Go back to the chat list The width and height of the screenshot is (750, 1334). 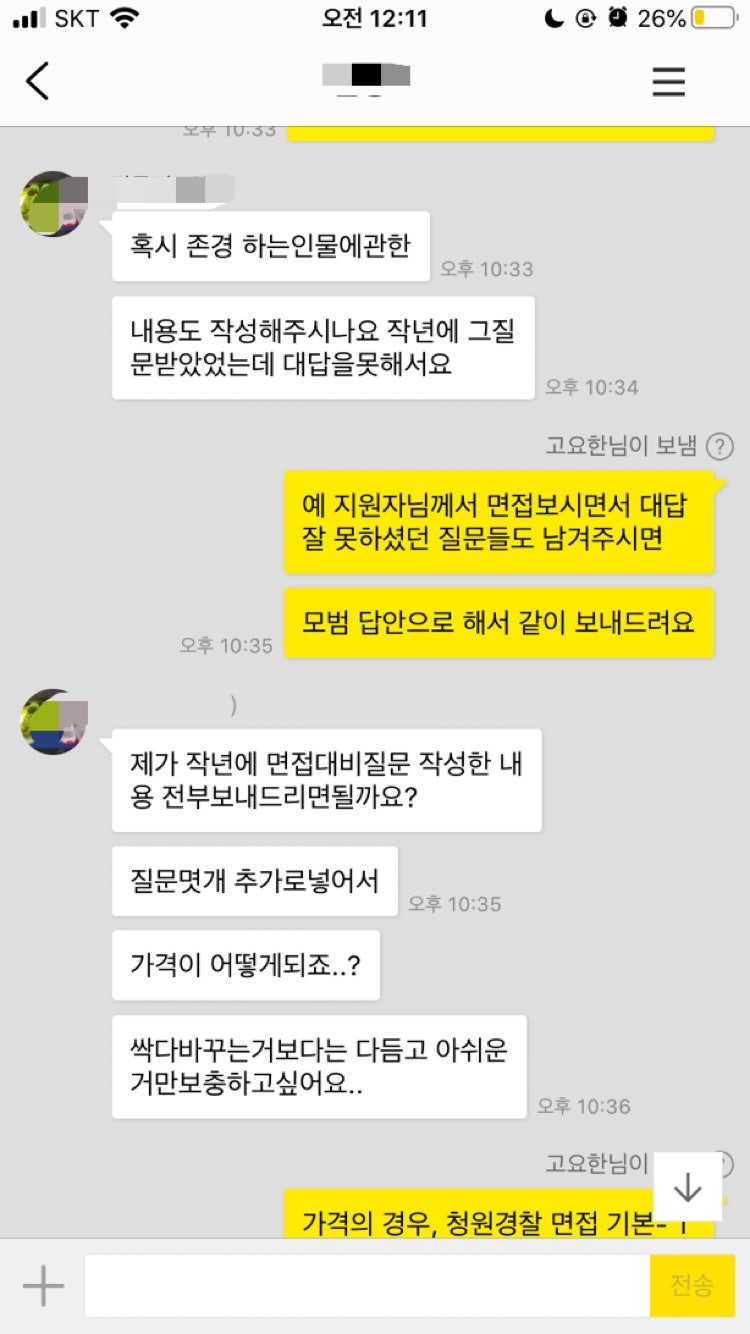(x=38, y=81)
